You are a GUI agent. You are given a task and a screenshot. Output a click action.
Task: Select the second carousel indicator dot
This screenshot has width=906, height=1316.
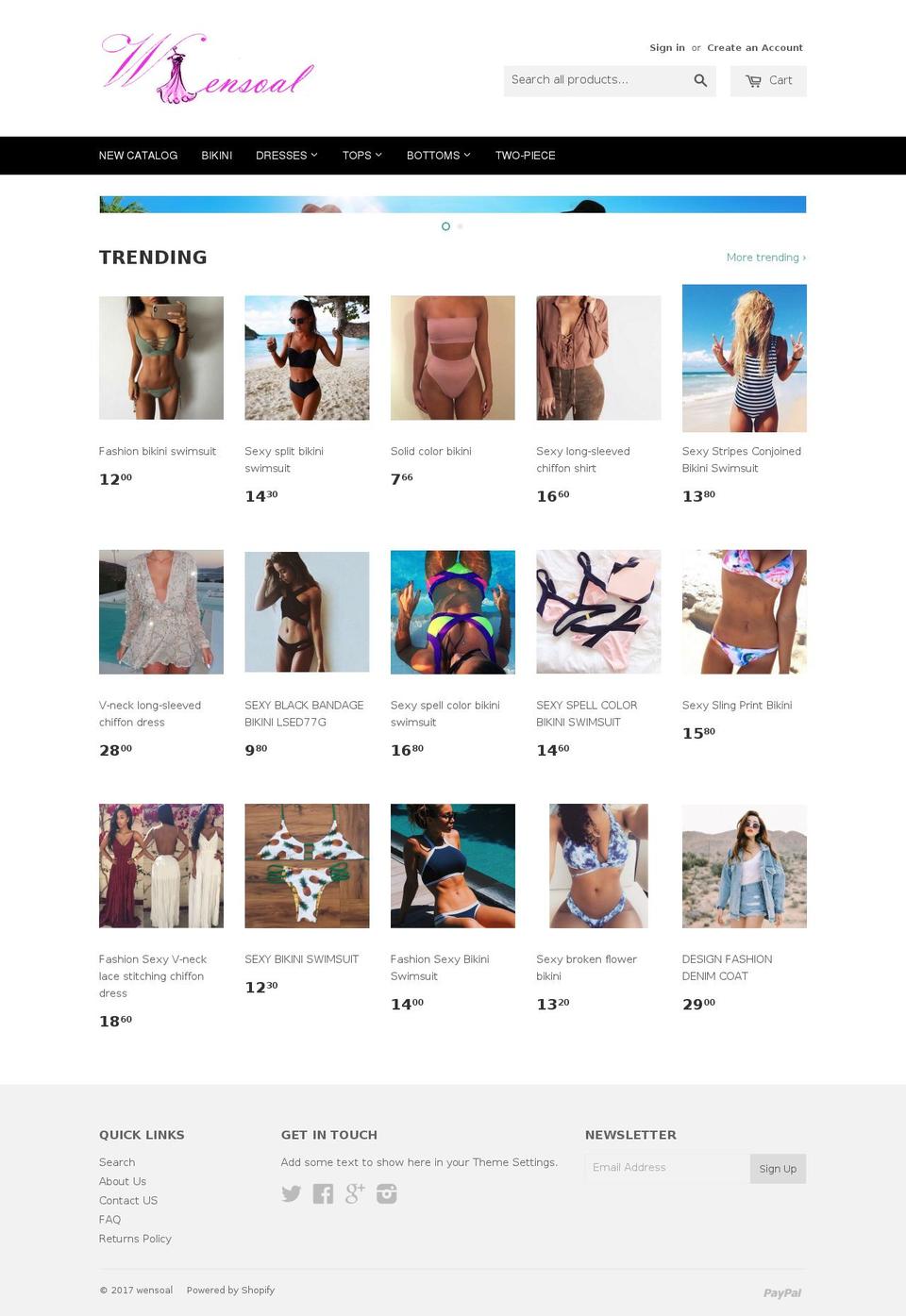click(x=461, y=226)
